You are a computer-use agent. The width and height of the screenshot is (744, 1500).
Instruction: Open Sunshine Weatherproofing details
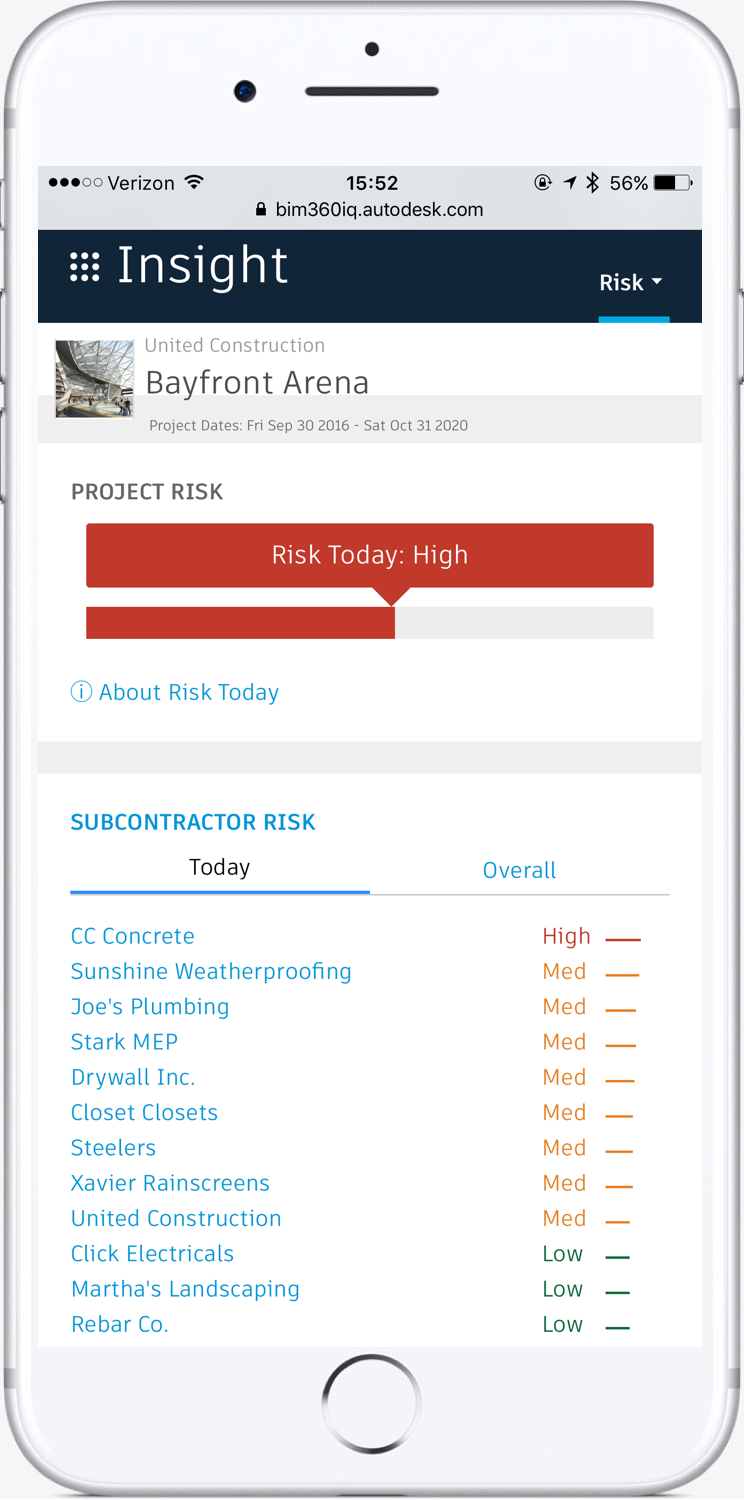pos(211,971)
